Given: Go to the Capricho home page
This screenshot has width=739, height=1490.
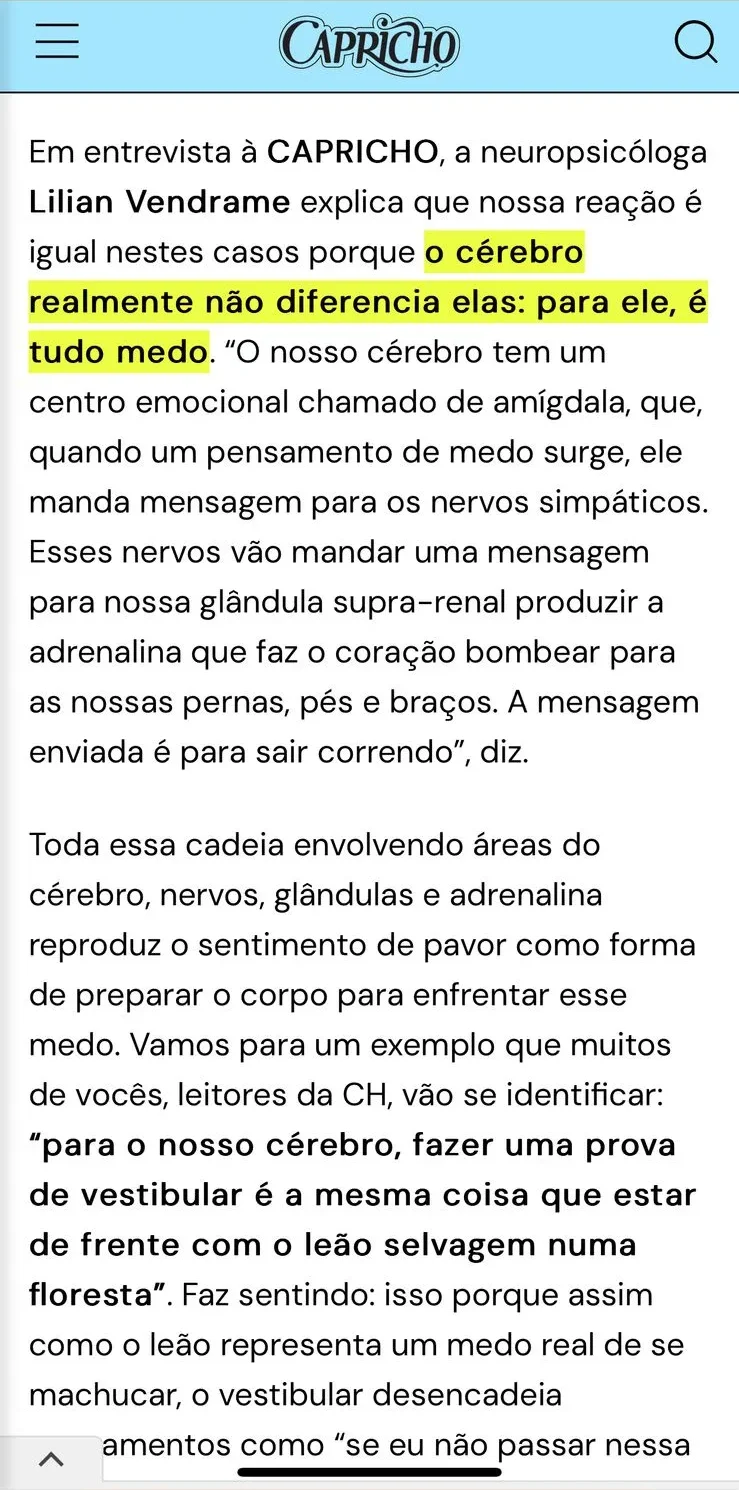Looking at the screenshot, I should click(x=369, y=45).
